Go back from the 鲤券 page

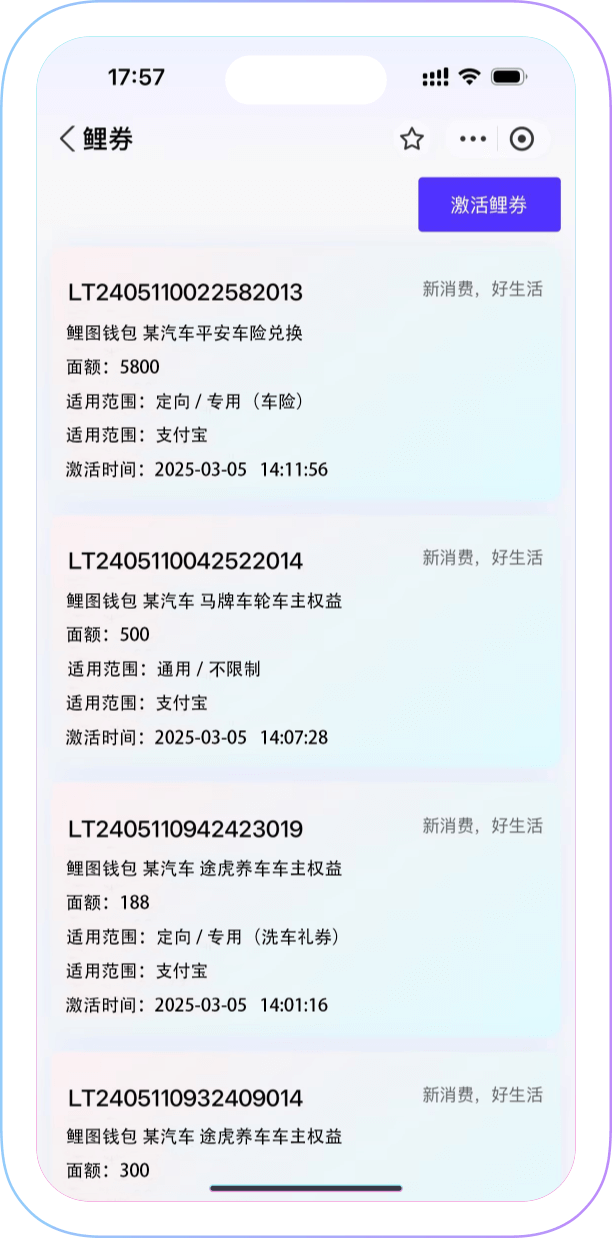(x=67, y=139)
